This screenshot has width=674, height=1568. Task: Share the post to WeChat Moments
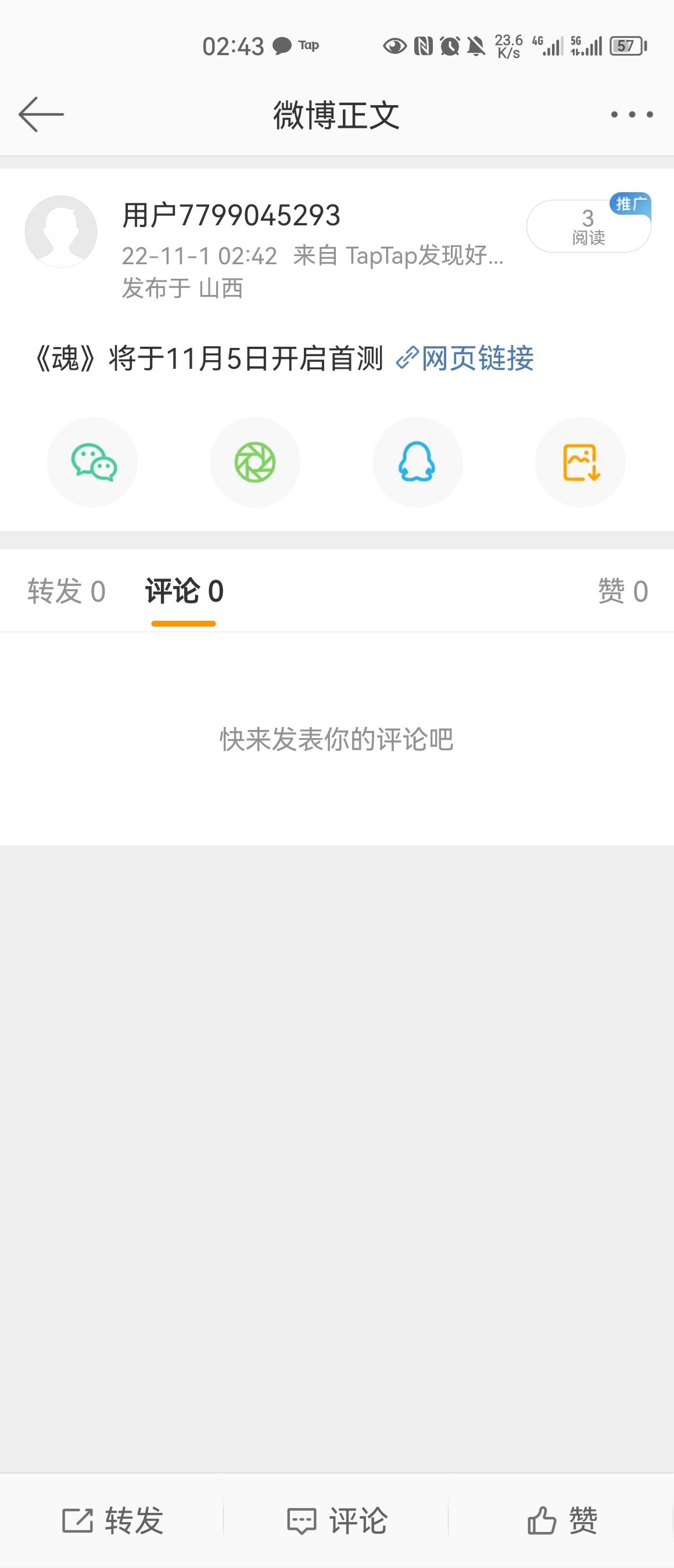pyautogui.click(x=255, y=462)
